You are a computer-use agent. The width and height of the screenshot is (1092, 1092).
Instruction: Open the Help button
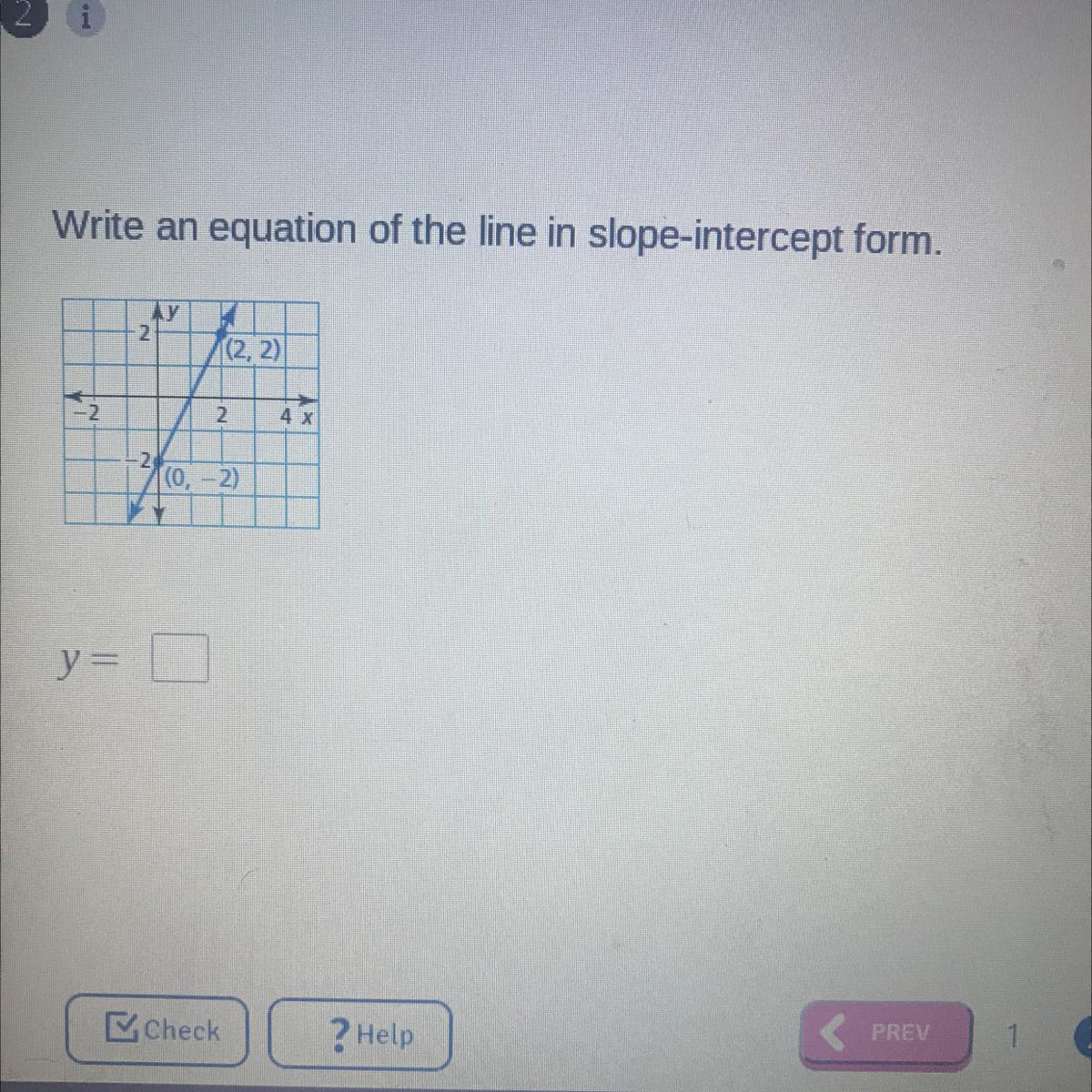coord(360,1035)
